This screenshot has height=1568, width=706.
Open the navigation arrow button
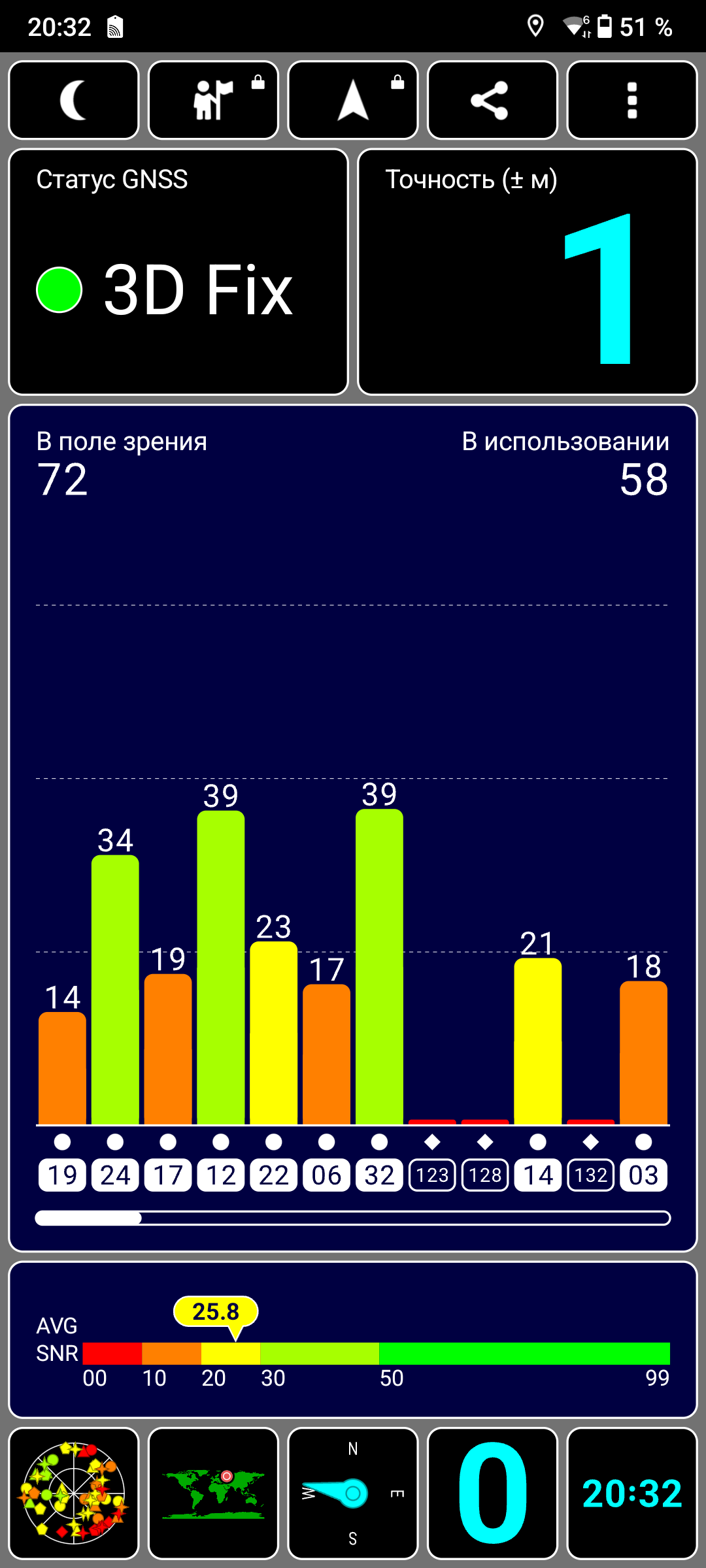point(353,100)
